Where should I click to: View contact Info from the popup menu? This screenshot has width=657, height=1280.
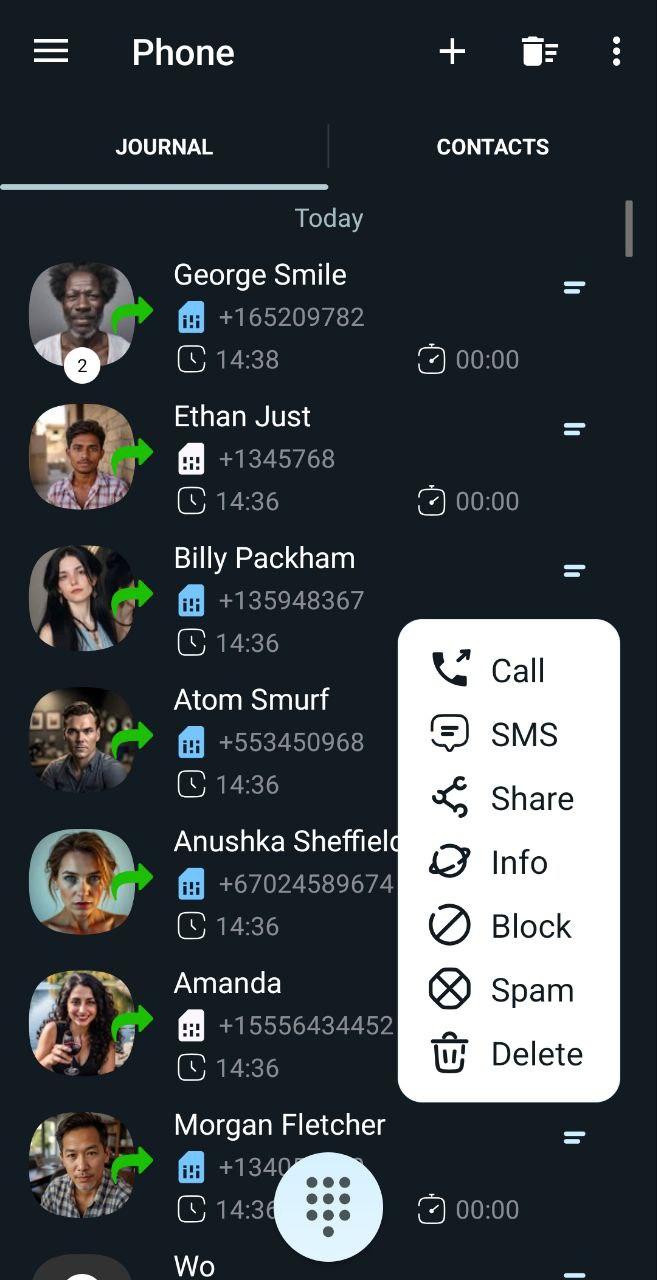point(508,862)
